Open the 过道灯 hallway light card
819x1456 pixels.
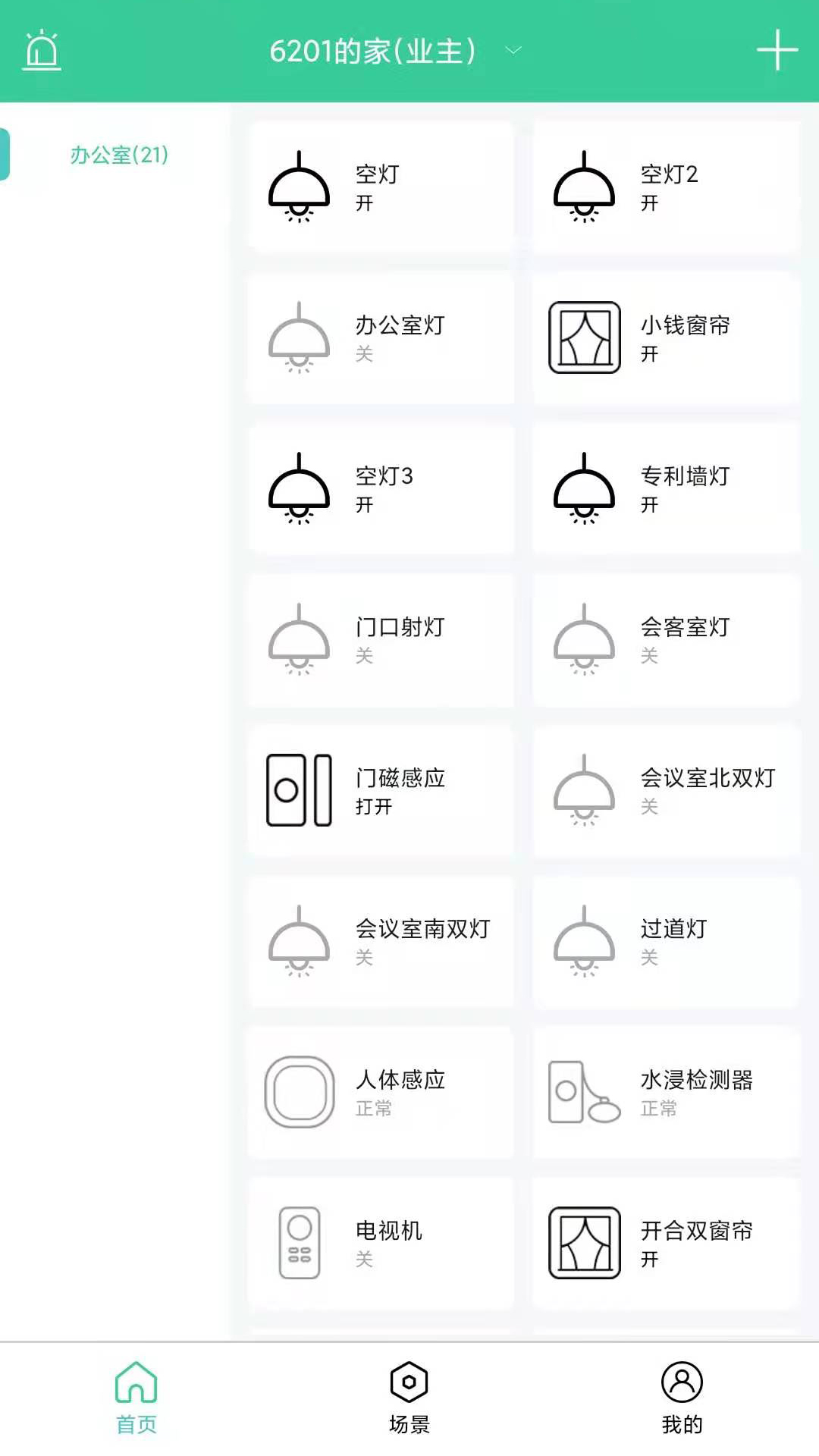click(x=664, y=940)
